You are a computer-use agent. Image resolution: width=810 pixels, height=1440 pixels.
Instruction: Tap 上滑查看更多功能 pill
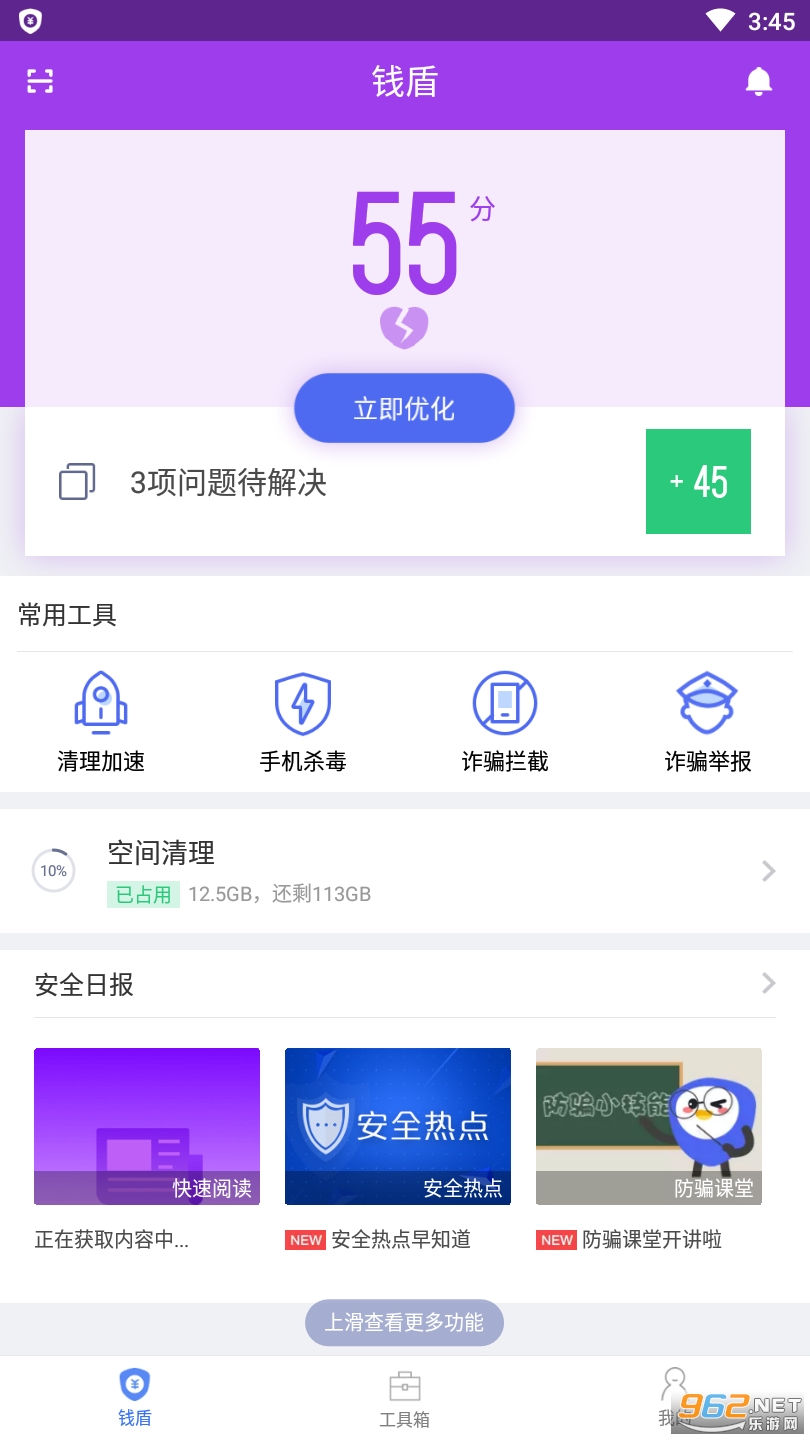(x=404, y=1322)
